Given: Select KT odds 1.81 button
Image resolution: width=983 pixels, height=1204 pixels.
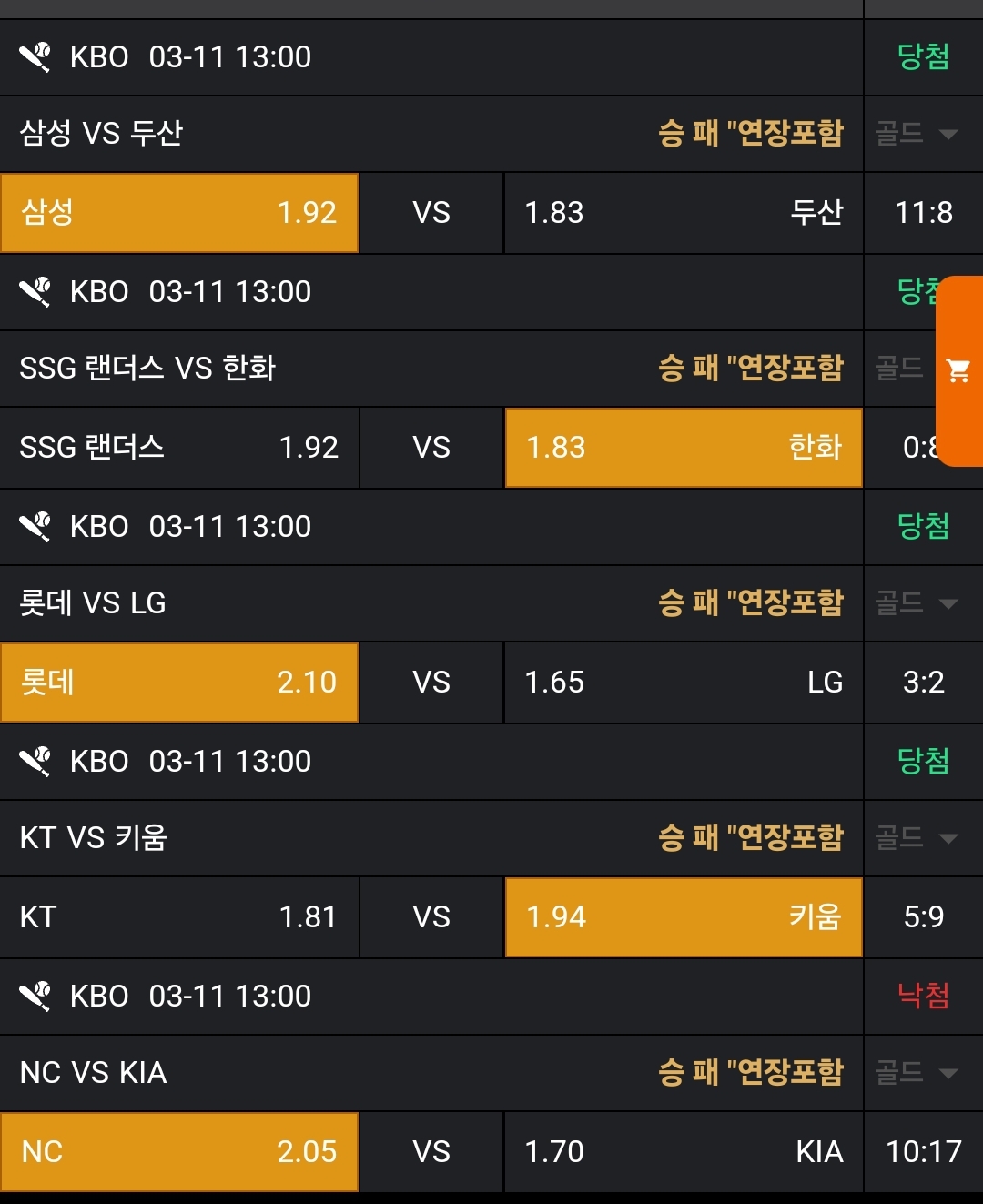Looking at the screenshot, I should (179, 917).
